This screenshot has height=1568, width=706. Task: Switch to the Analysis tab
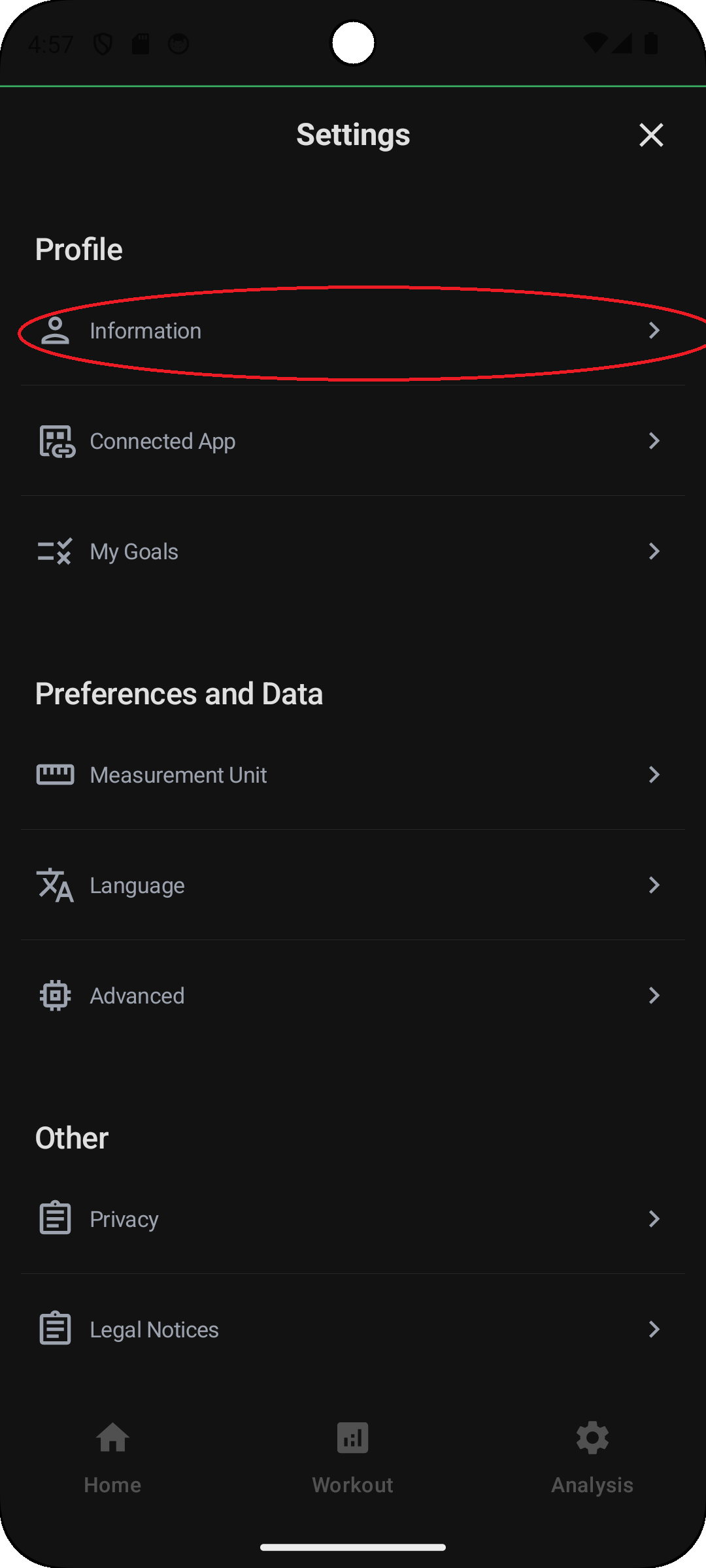pos(591,1457)
